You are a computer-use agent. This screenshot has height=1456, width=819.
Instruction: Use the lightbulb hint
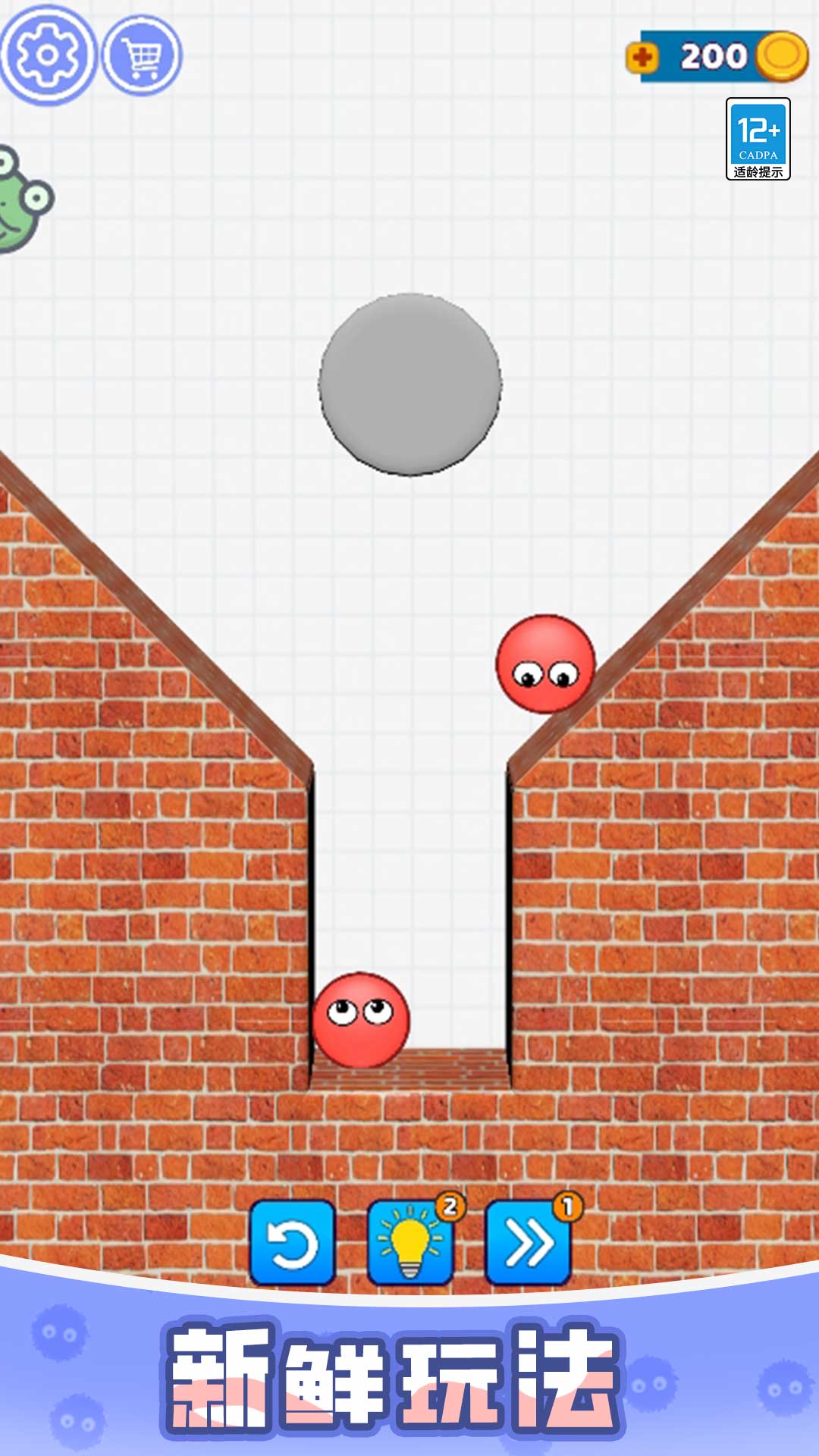(410, 1242)
